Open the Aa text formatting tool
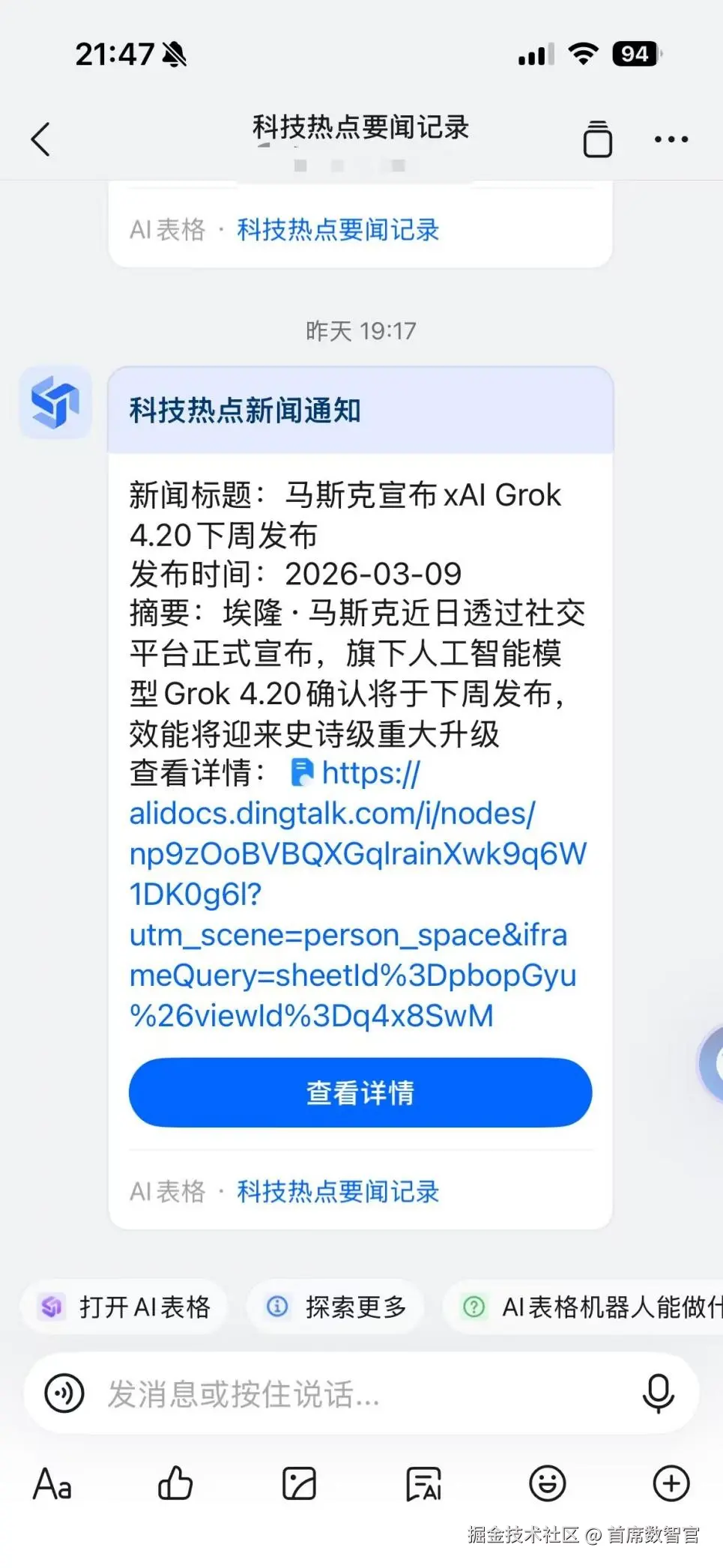The height and width of the screenshot is (1568, 723). pyautogui.click(x=52, y=1483)
